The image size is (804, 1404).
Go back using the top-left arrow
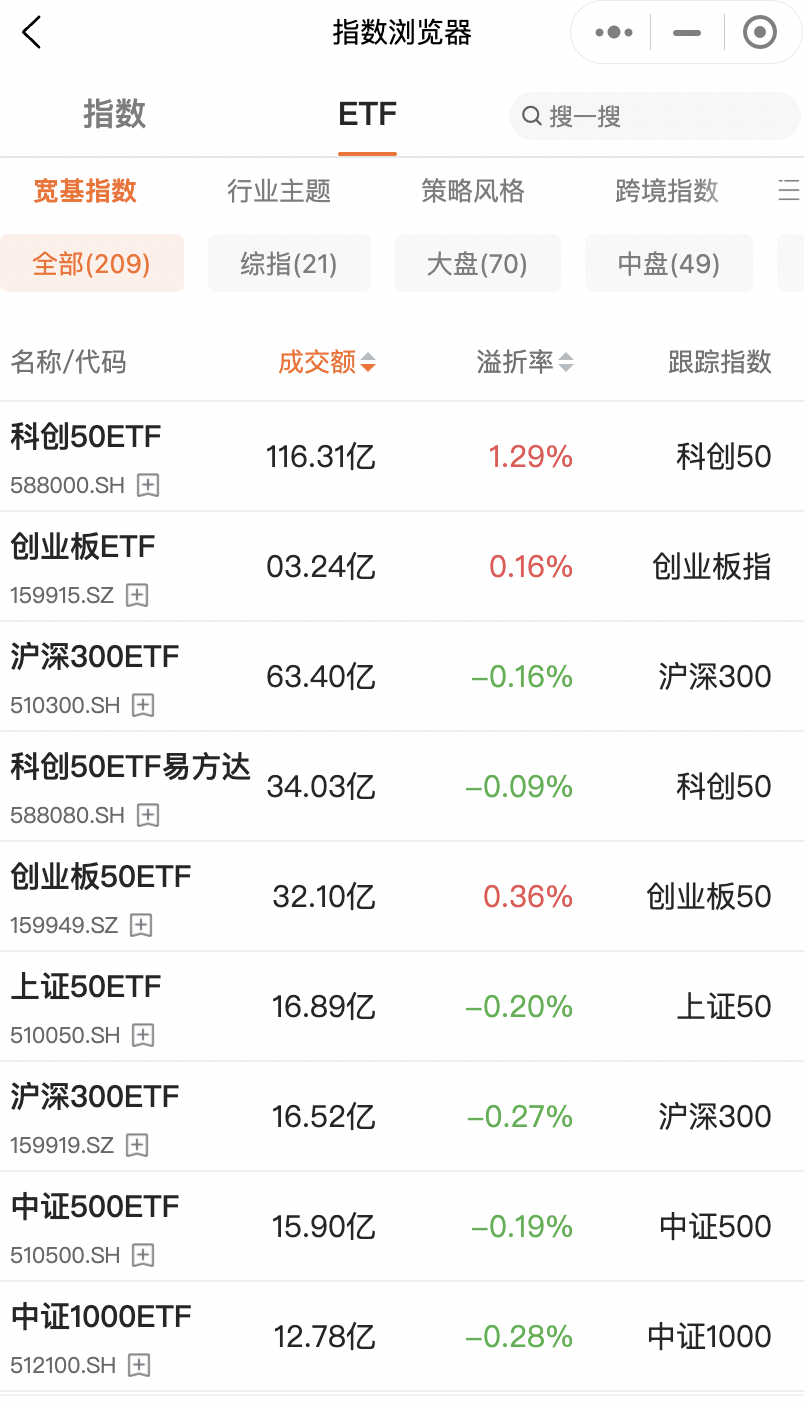click(32, 33)
